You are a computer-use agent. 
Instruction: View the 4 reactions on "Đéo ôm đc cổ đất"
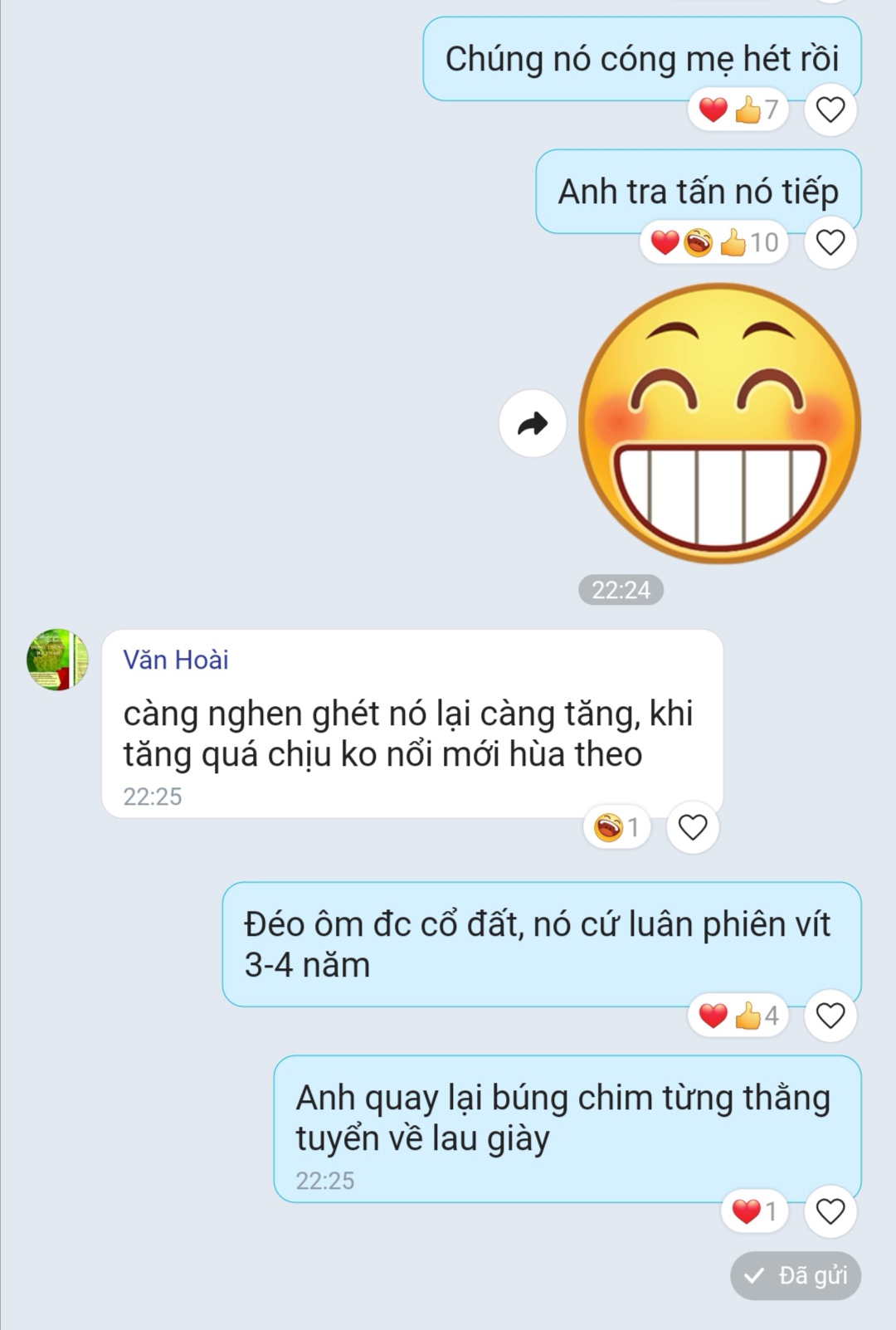click(x=738, y=1016)
